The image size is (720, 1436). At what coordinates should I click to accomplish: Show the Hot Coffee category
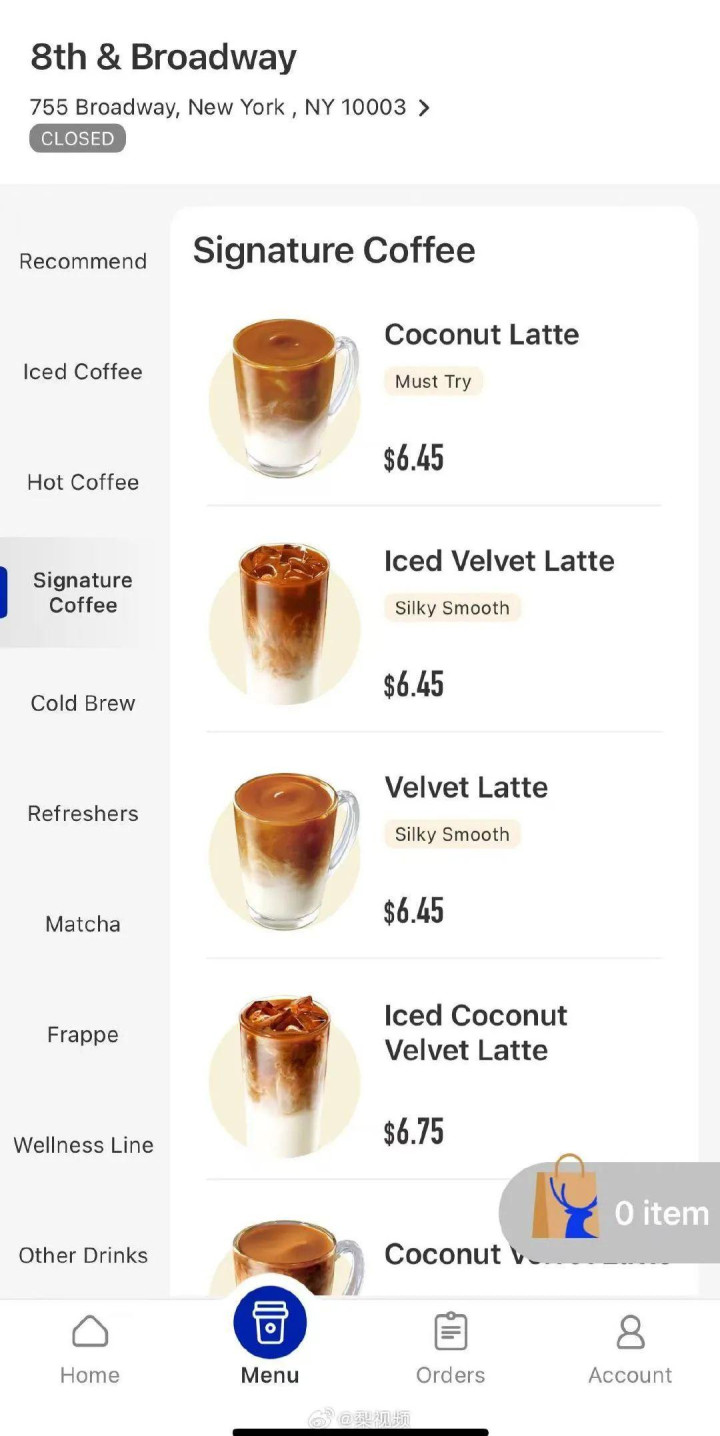click(x=83, y=482)
